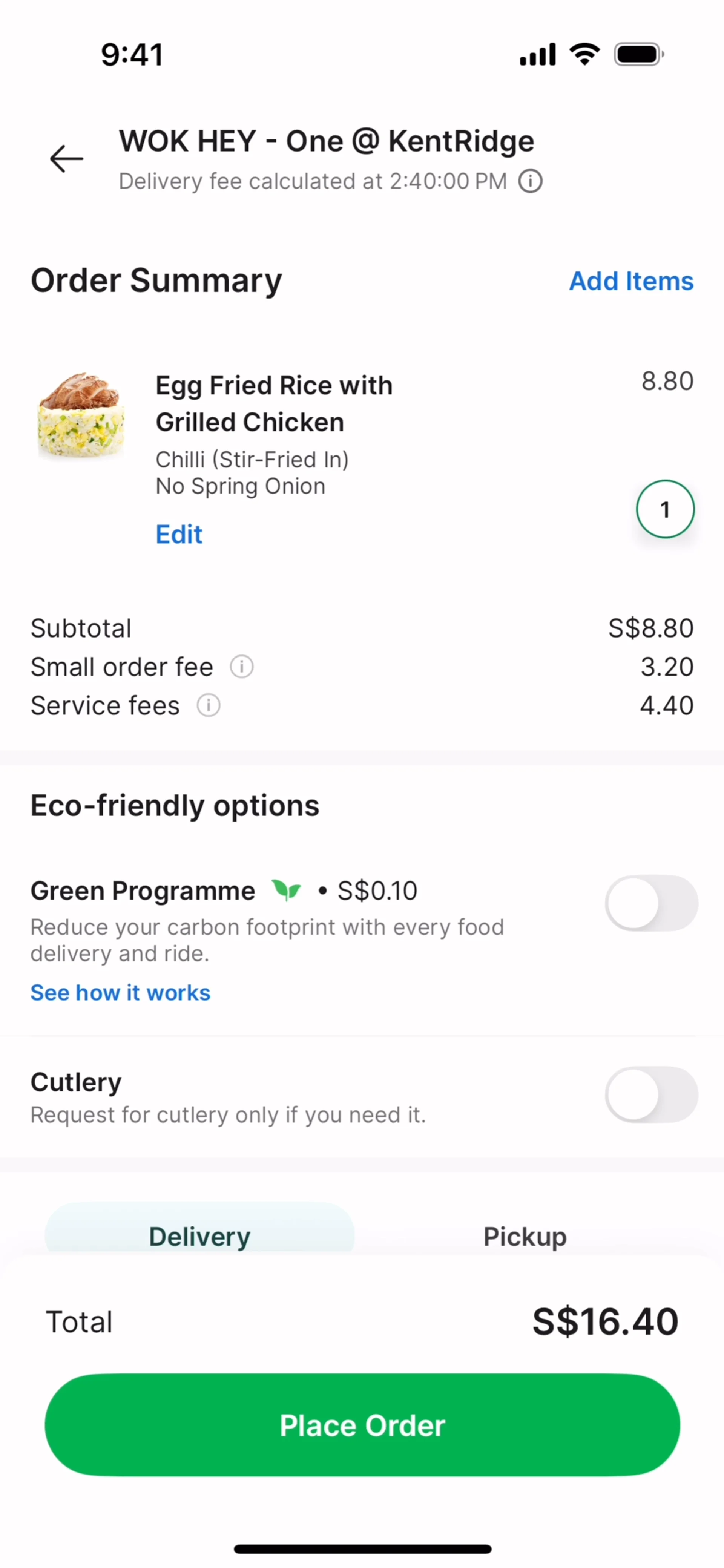Viewport: 724px width, 1568px height.
Task: Enable the Green Programme switch
Action: [651, 903]
